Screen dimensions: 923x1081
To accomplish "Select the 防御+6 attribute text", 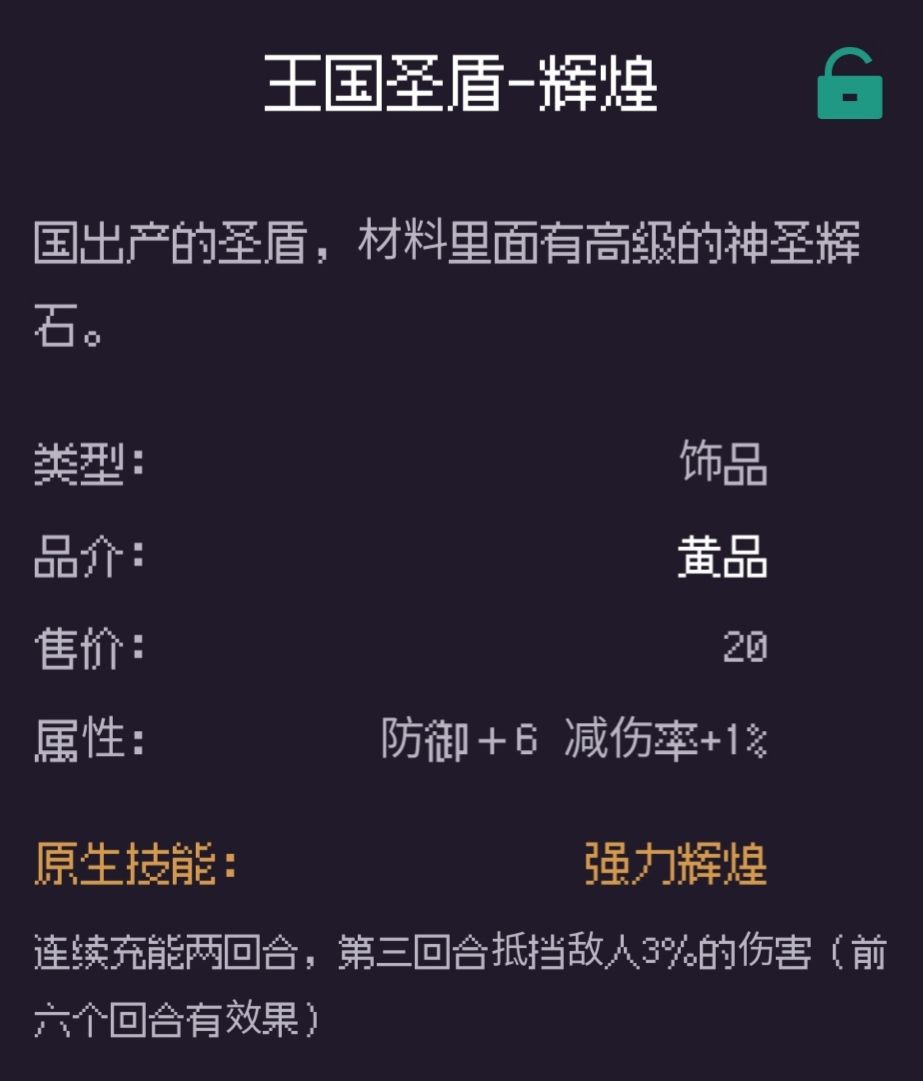I will [455, 742].
